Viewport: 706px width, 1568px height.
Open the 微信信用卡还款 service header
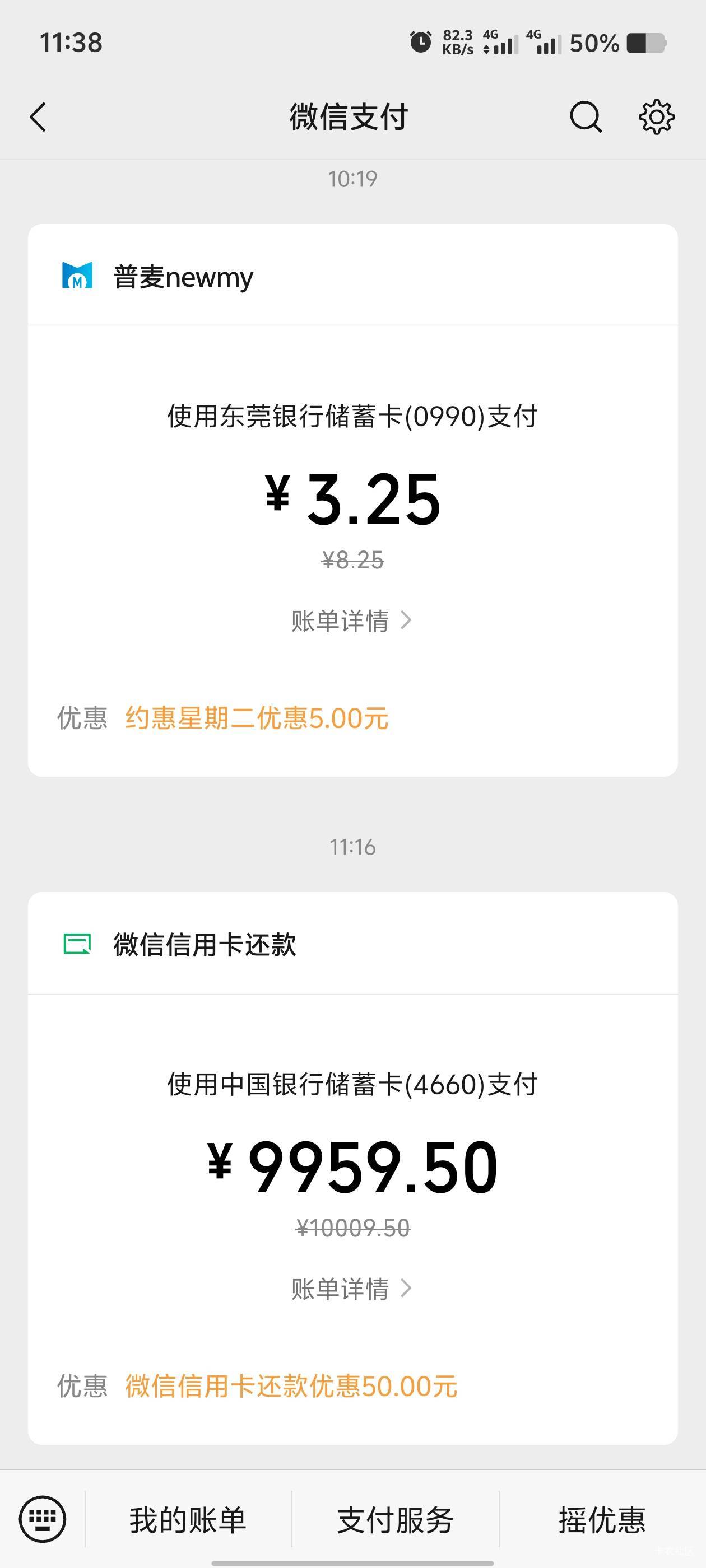204,945
